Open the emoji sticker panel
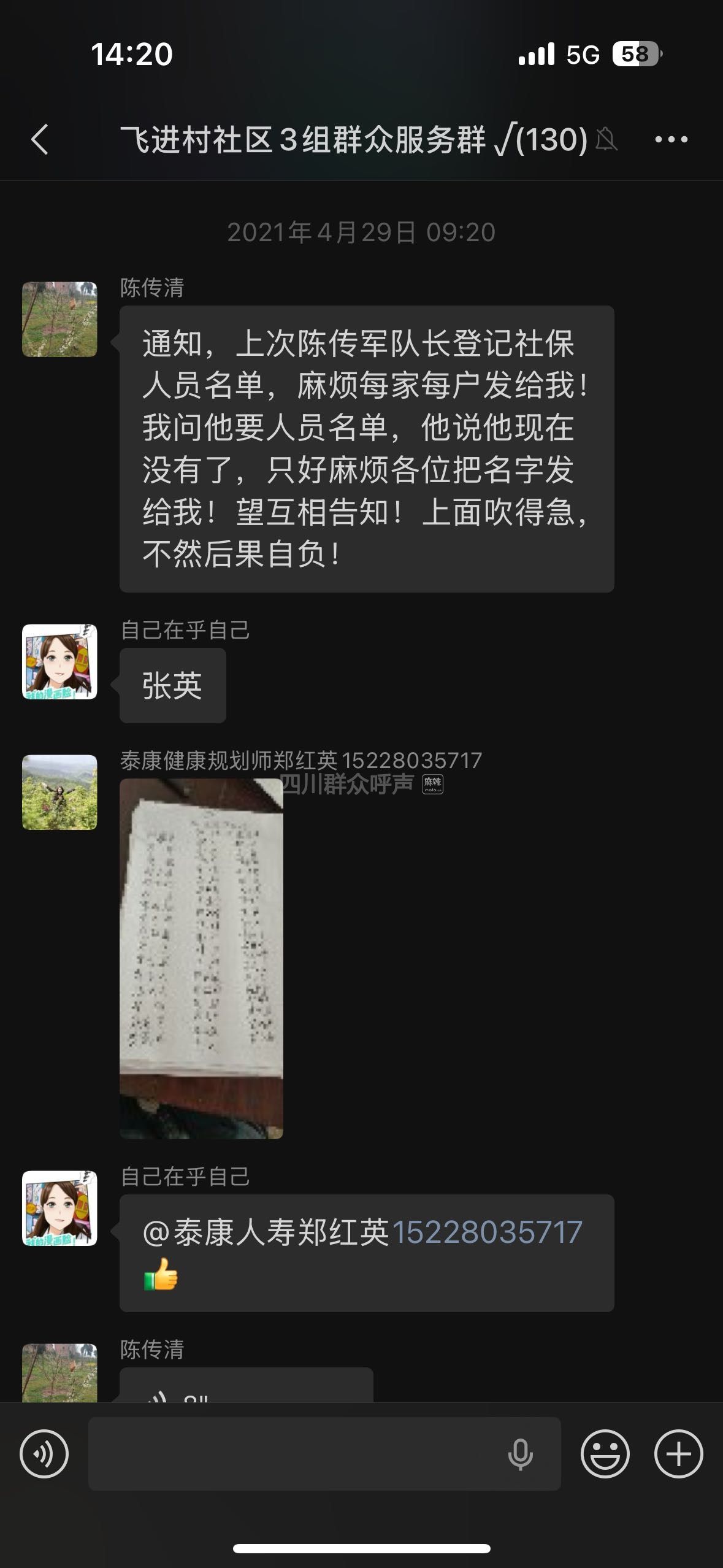Screen dimensions: 723x1568 coord(605,1454)
